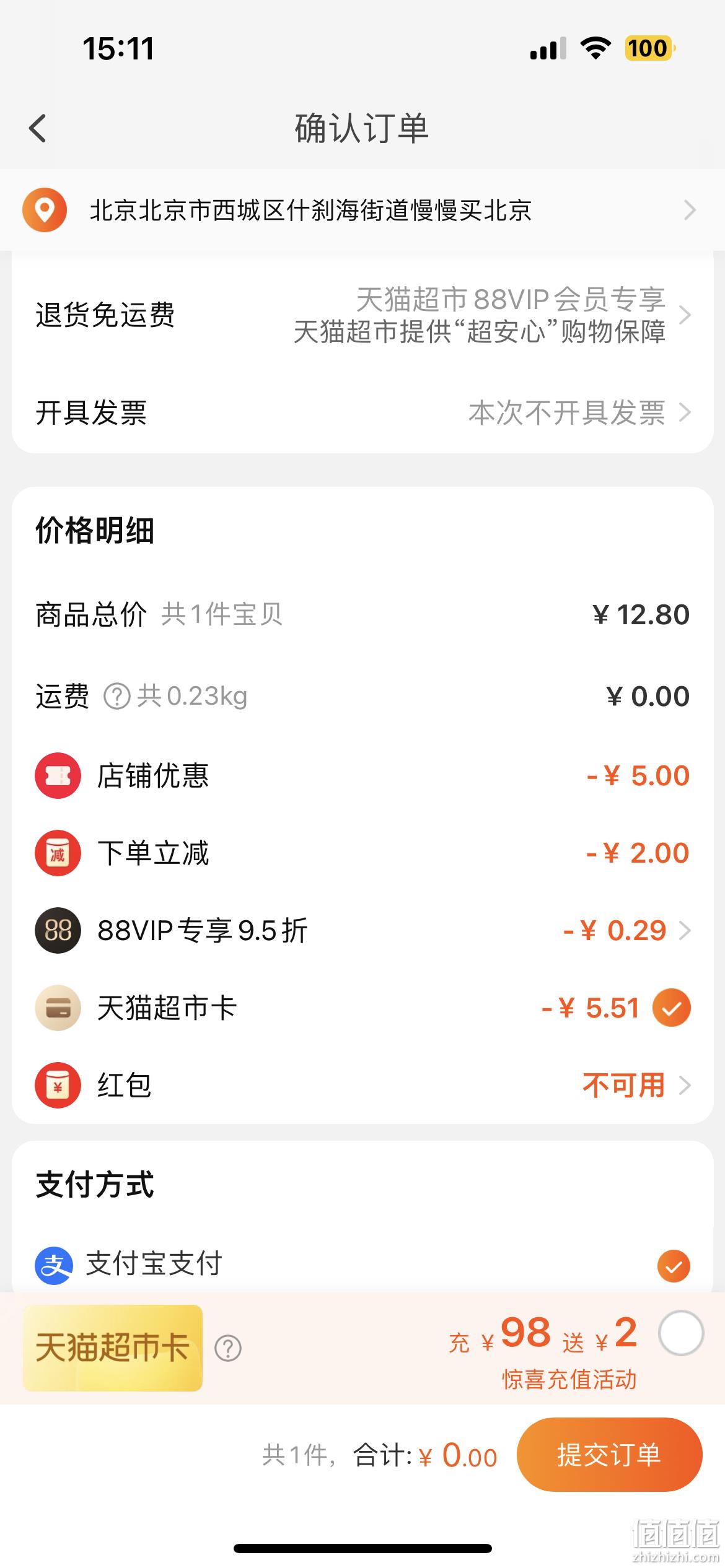The height and width of the screenshot is (1568, 725).
Task: Tap the help icon beside the 天猫超市卡 banner
Action: pos(228,1349)
